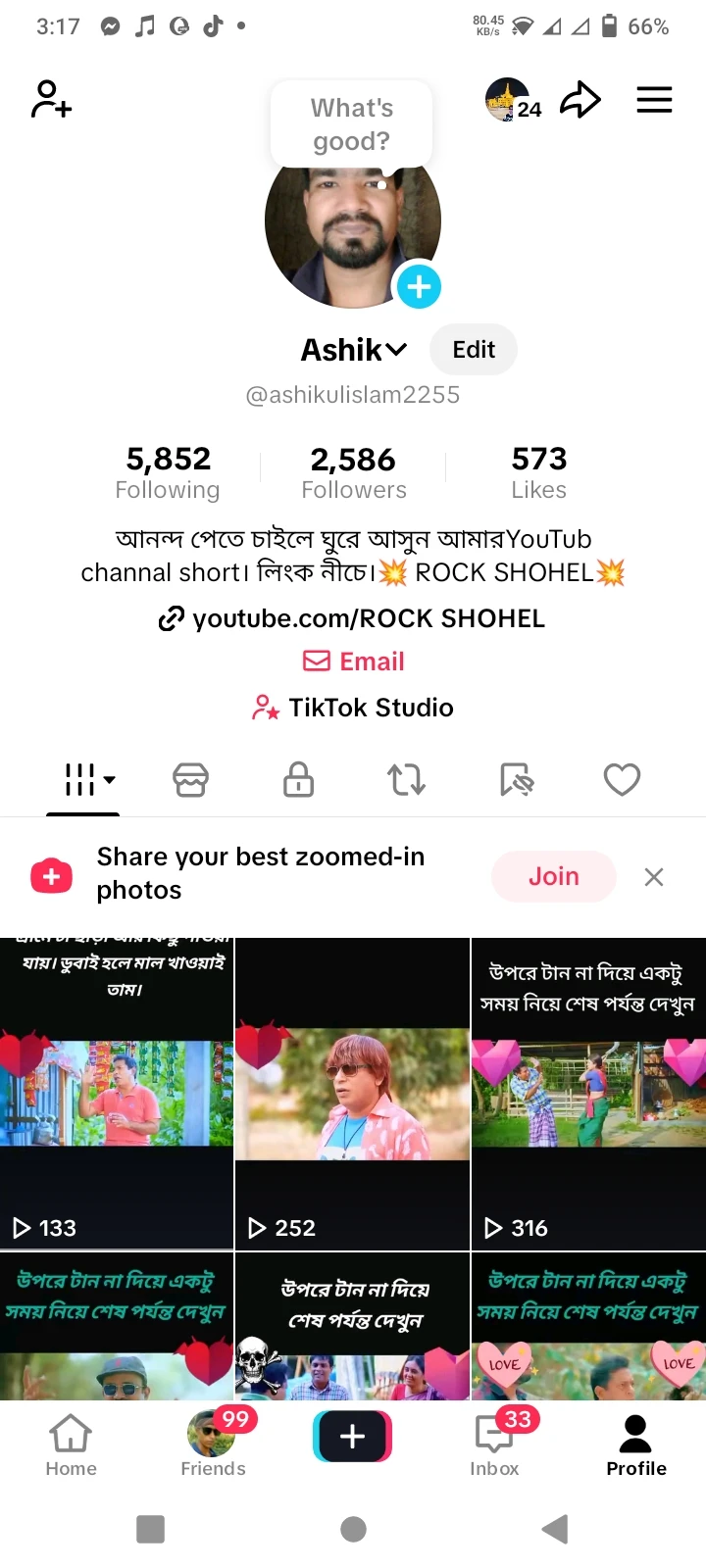This screenshot has height=1568, width=706.
Task: Open the youtube.com/ROCK SHOHEL link
Action: point(353,618)
